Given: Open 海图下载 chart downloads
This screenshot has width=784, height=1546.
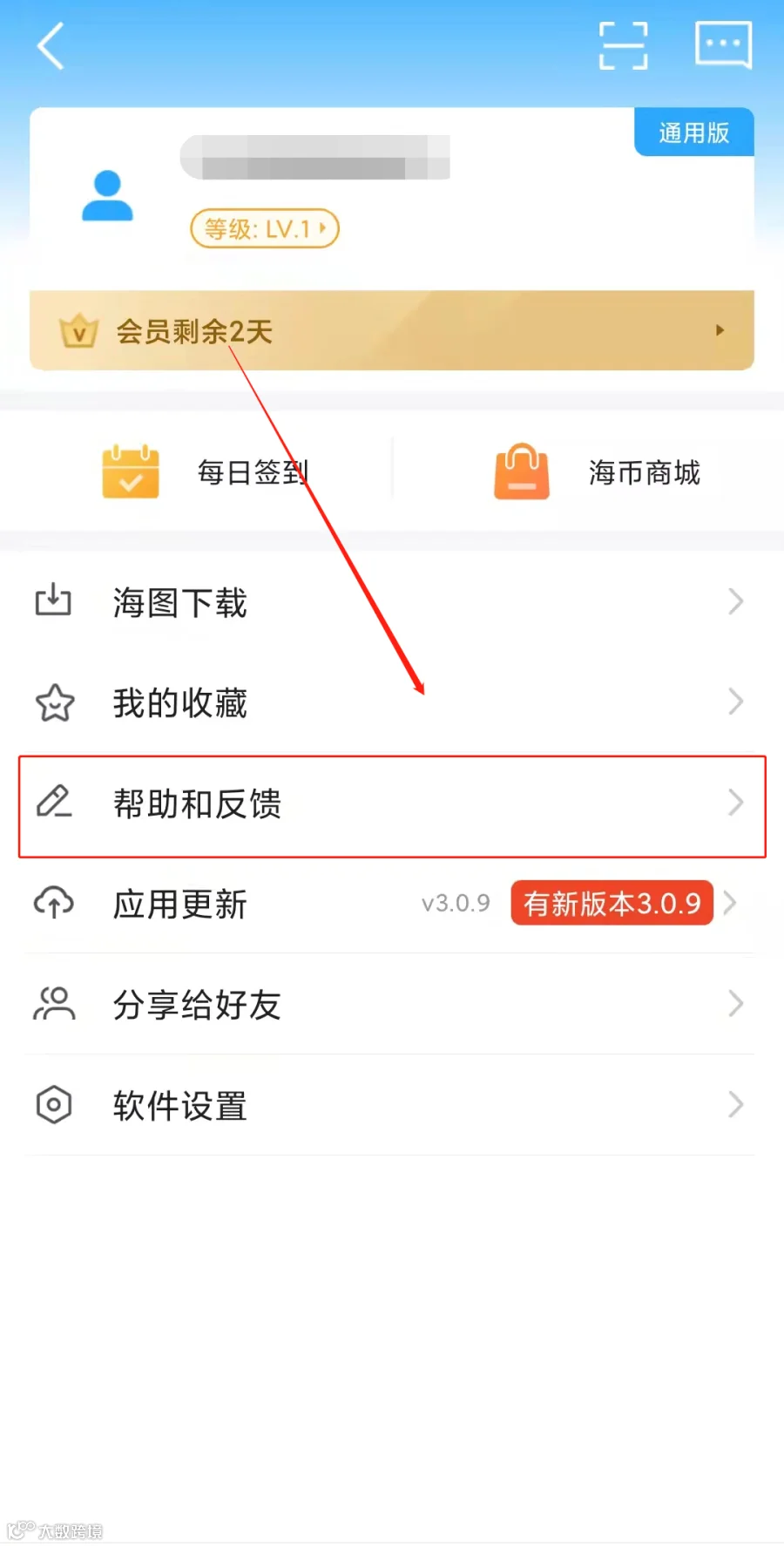Looking at the screenshot, I should tap(392, 602).
